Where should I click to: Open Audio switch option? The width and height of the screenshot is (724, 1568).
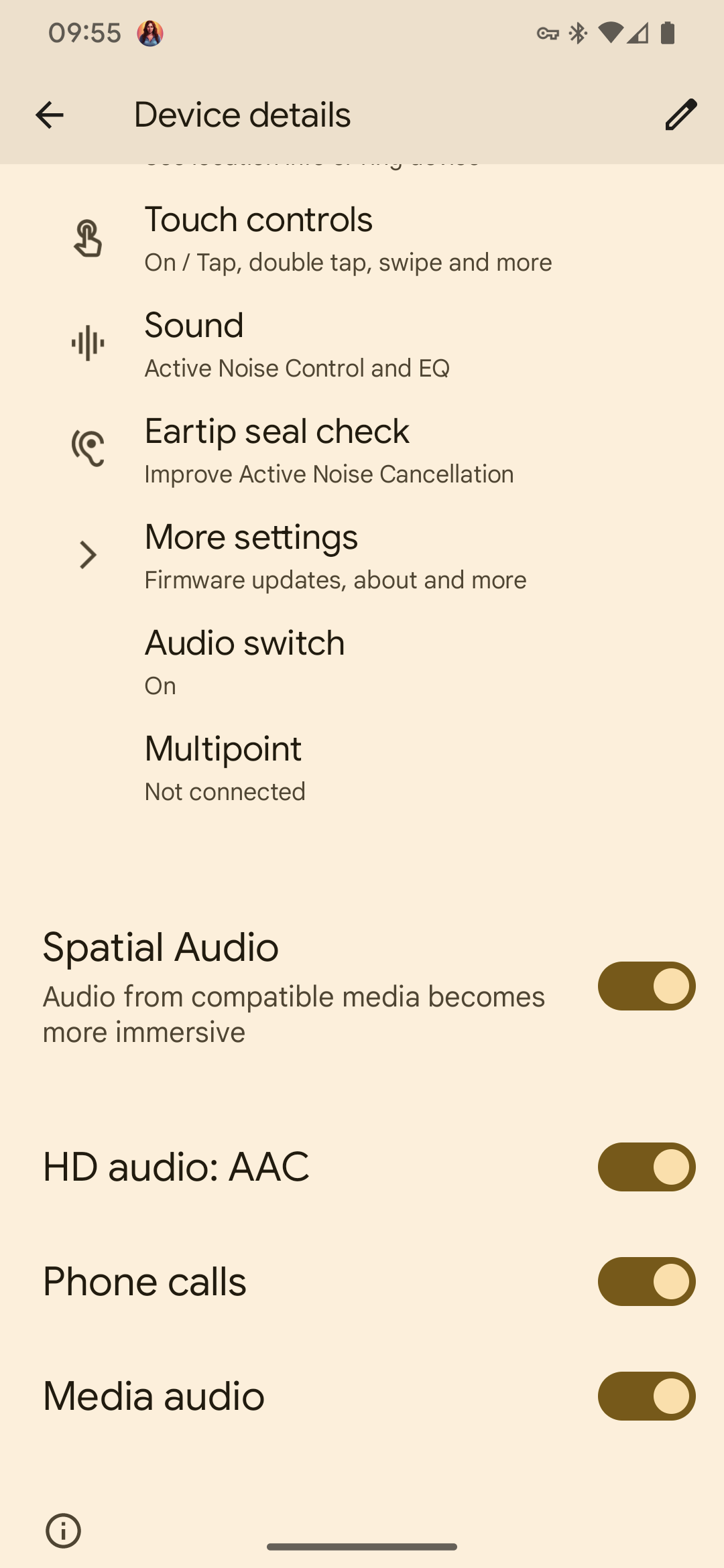[x=245, y=661]
